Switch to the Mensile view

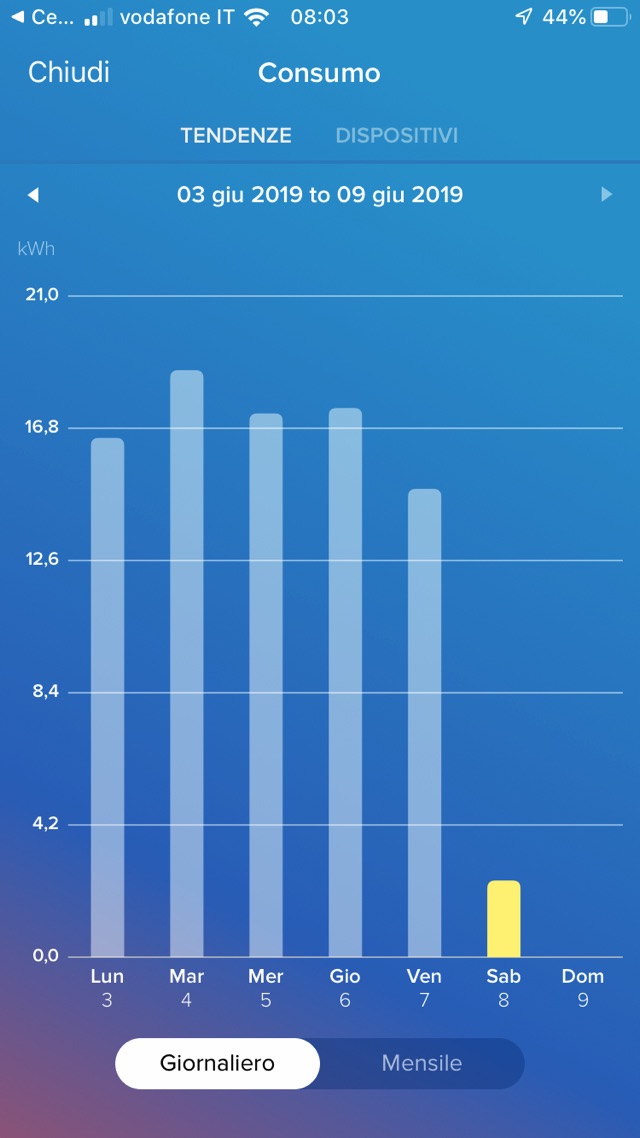422,1063
